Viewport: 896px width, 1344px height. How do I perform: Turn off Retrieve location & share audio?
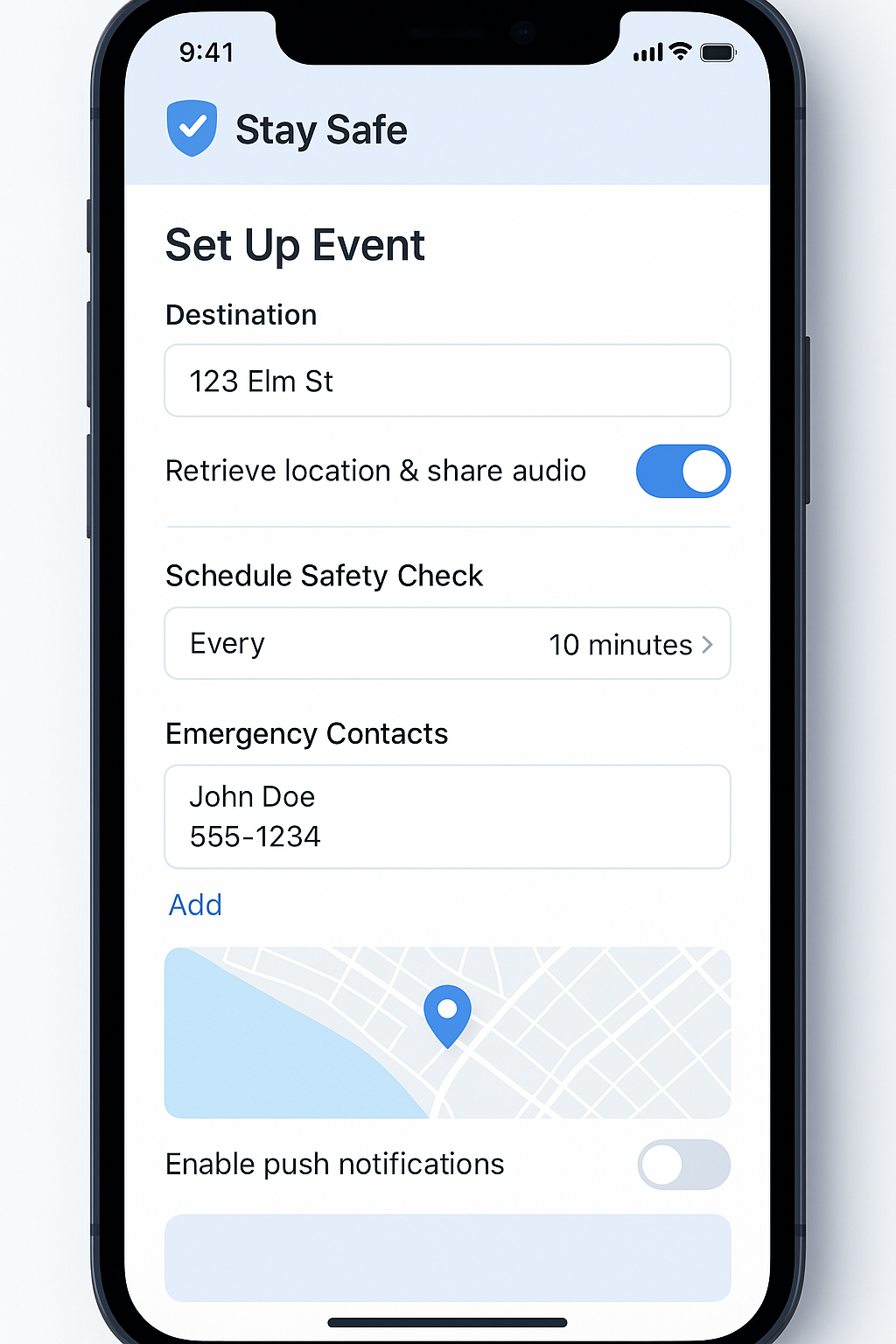click(x=682, y=471)
